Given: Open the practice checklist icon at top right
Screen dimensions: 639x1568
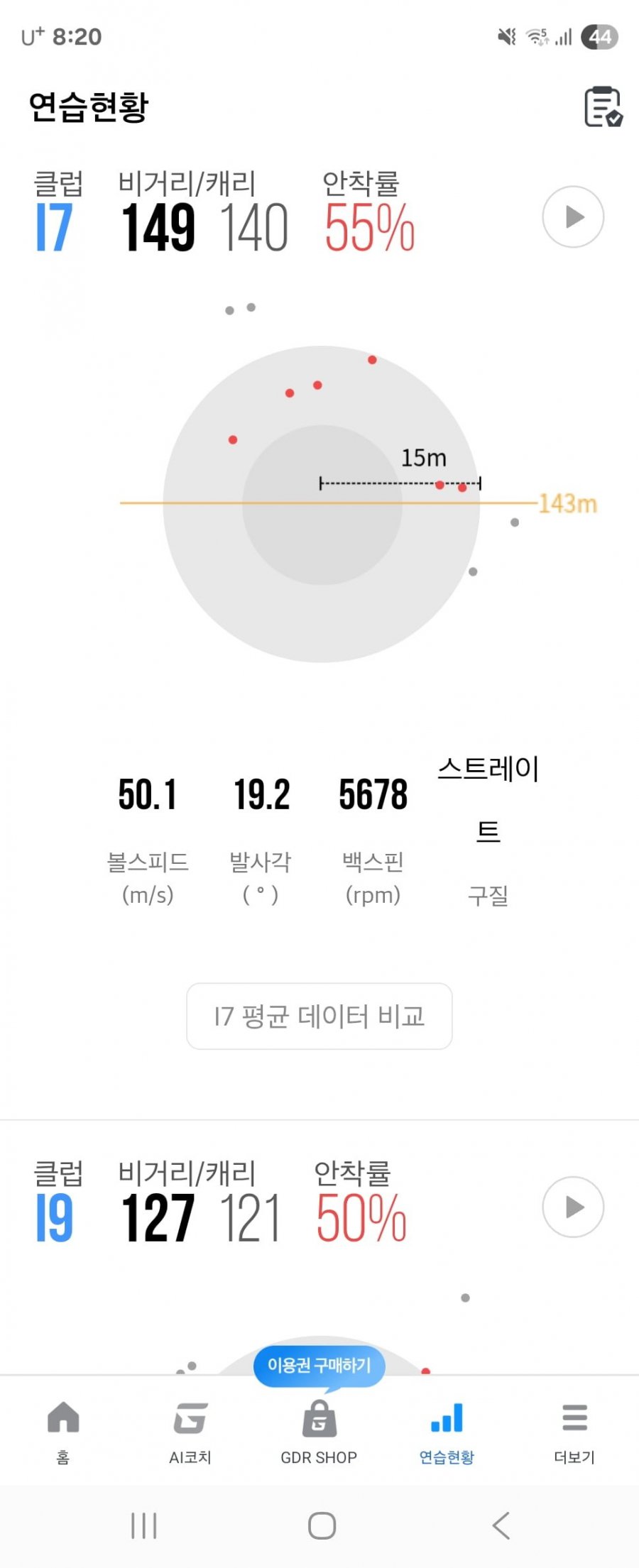Looking at the screenshot, I should tap(603, 107).
